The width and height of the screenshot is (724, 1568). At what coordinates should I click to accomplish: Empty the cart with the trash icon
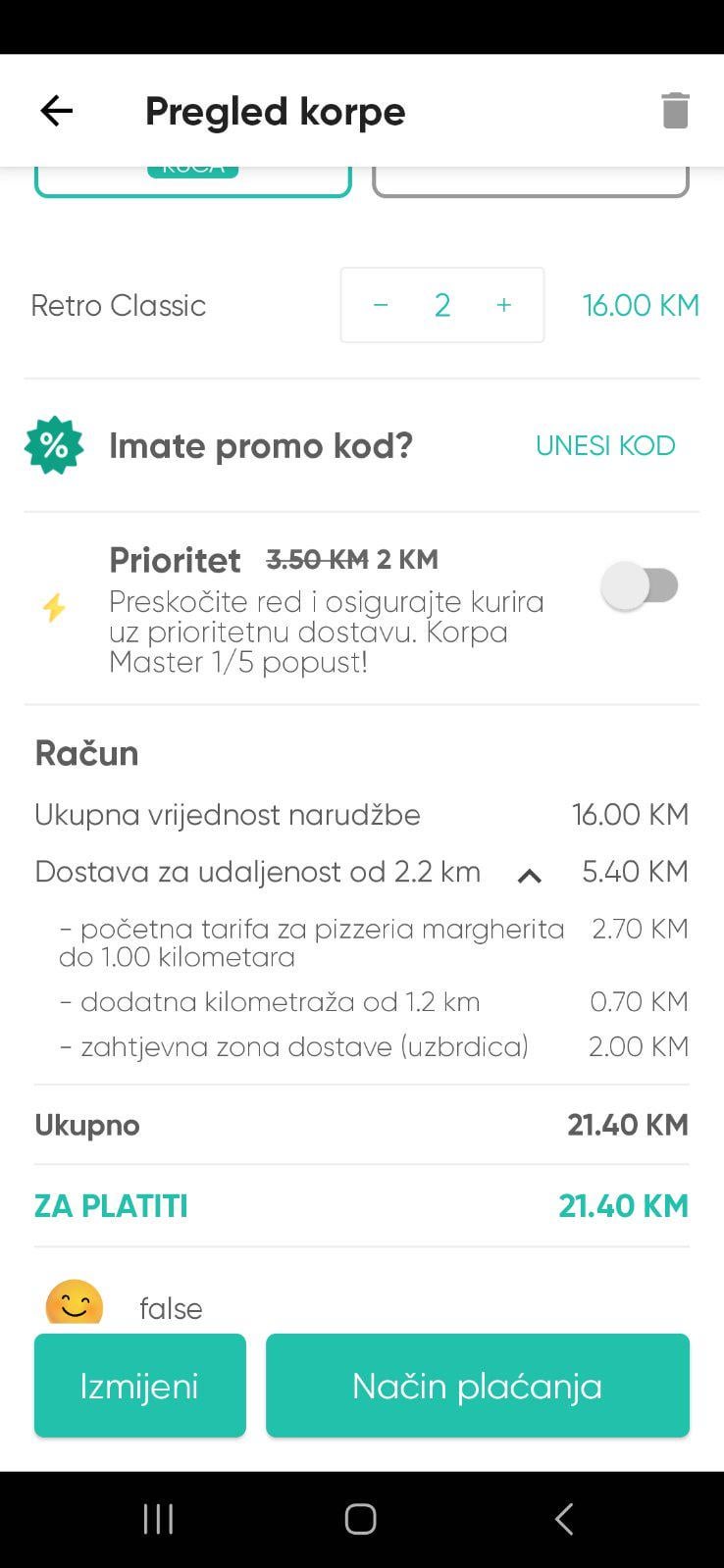675,111
